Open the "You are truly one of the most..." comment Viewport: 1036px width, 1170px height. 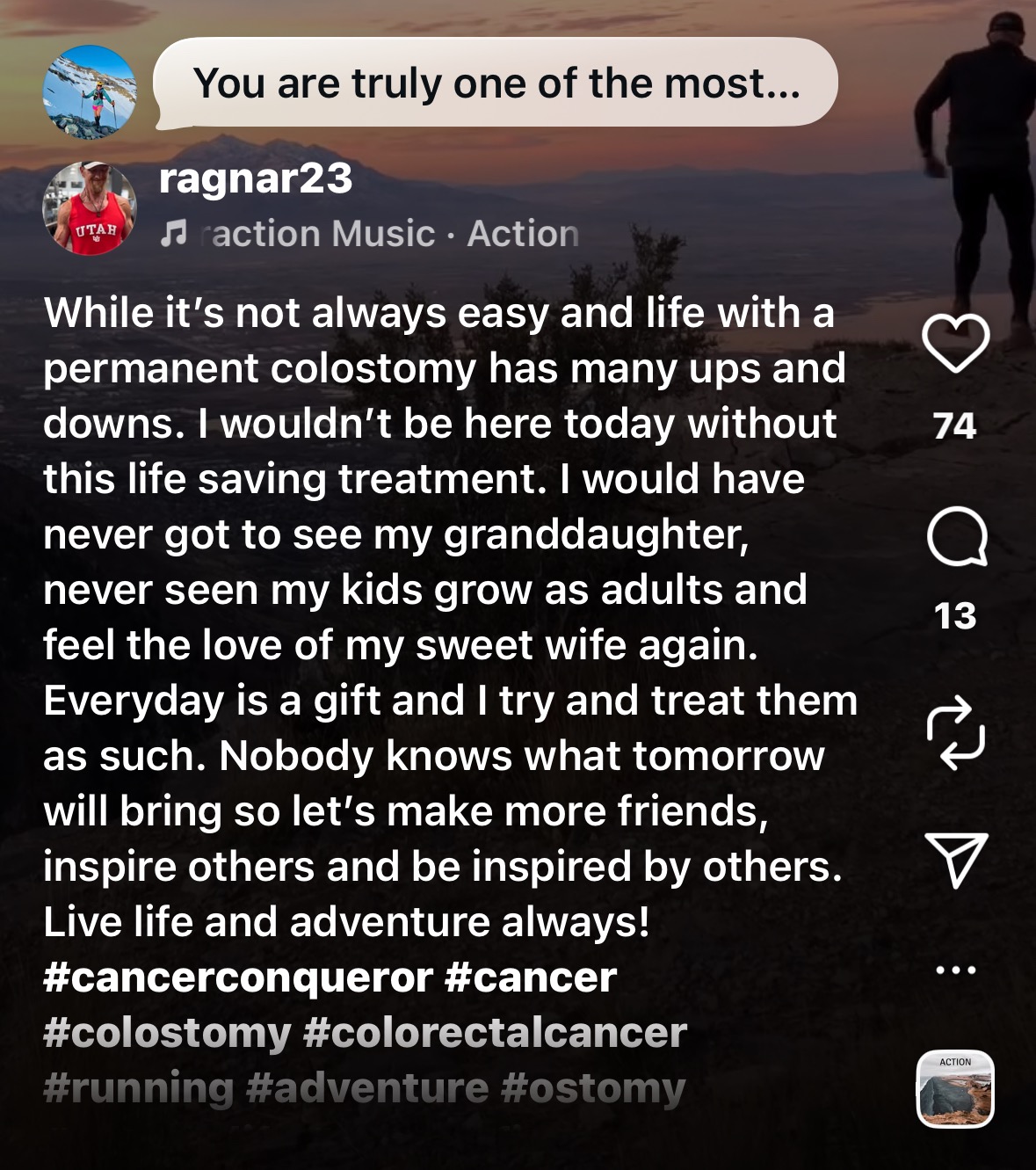496,84
